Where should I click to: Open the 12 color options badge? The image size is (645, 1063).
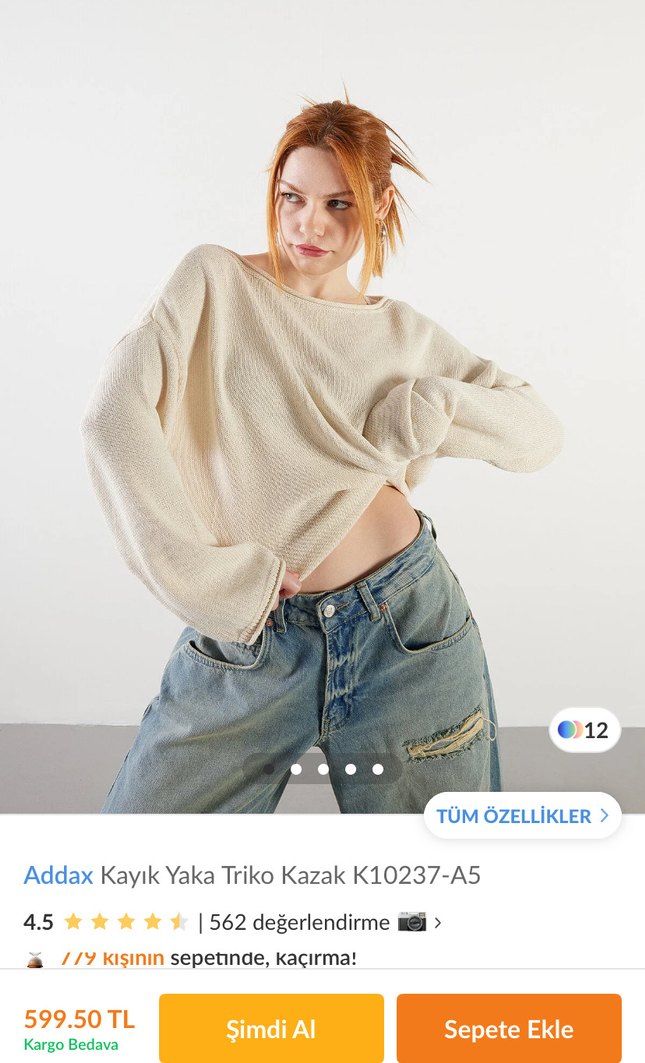pos(584,730)
